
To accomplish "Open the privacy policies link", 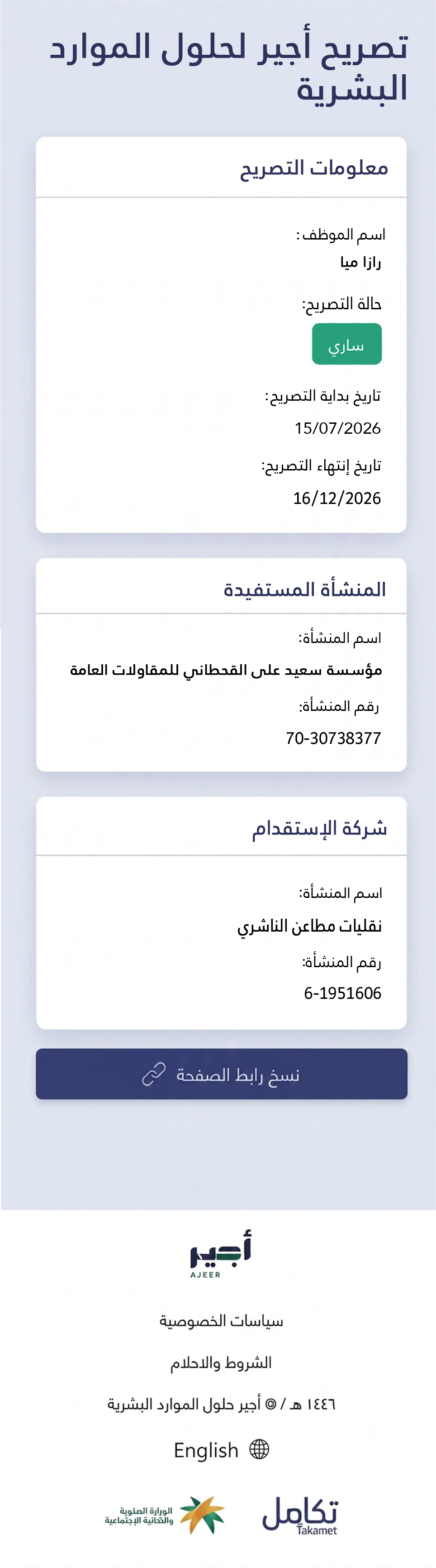I will 221,1321.
